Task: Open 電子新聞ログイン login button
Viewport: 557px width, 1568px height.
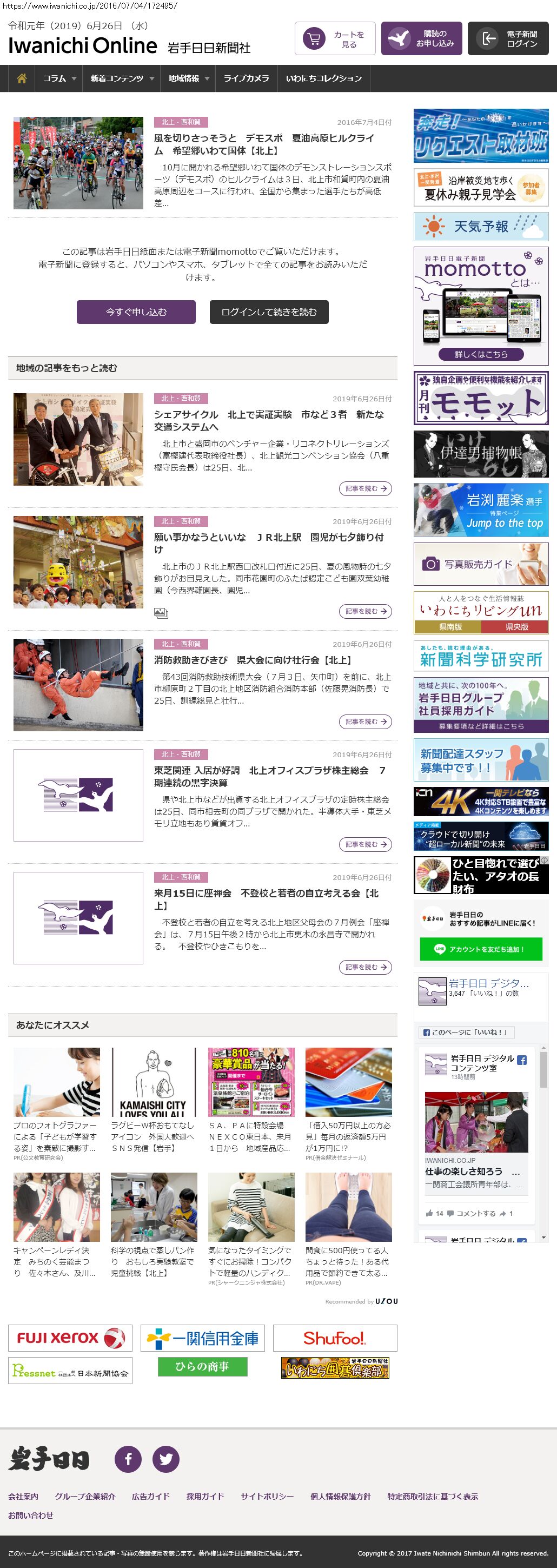Action: 508,39
